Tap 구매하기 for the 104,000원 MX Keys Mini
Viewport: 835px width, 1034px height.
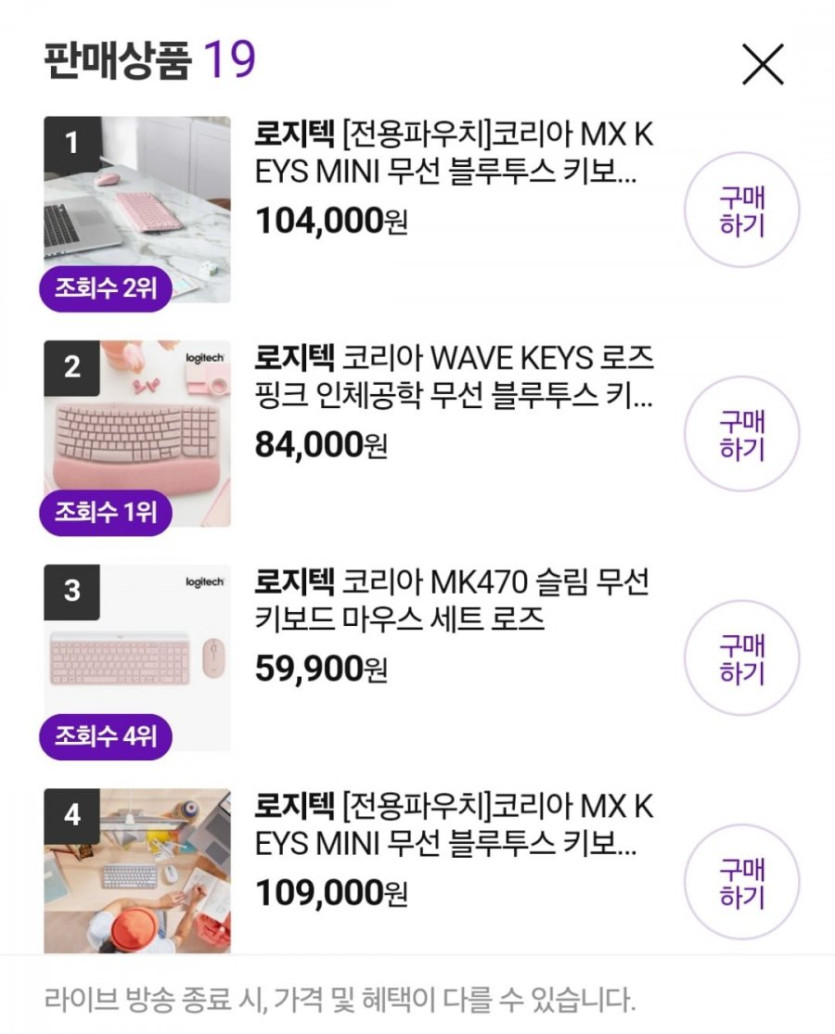click(x=741, y=210)
